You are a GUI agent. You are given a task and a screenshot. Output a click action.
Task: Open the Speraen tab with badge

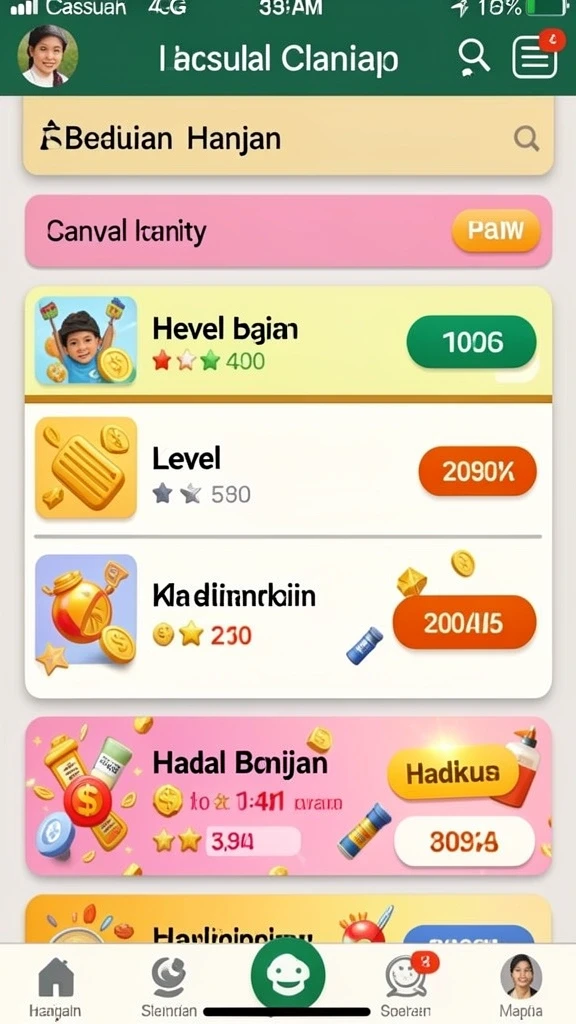tap(406, 985)
